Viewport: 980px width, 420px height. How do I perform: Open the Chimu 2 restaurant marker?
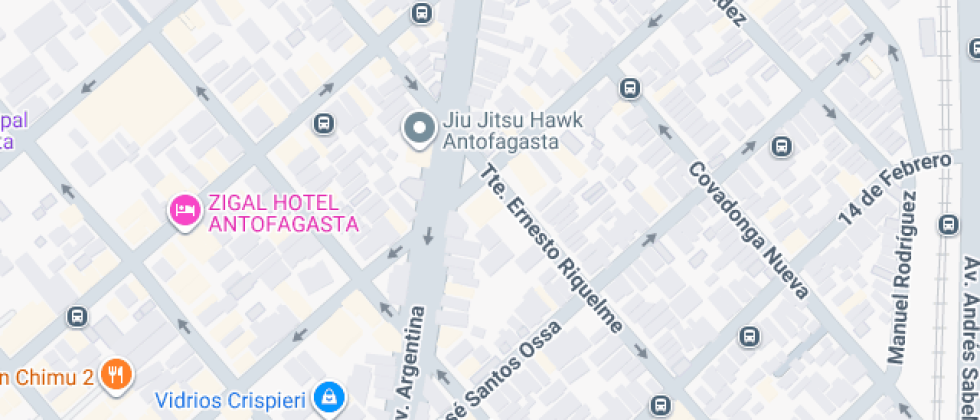click(x=118, y=376)
